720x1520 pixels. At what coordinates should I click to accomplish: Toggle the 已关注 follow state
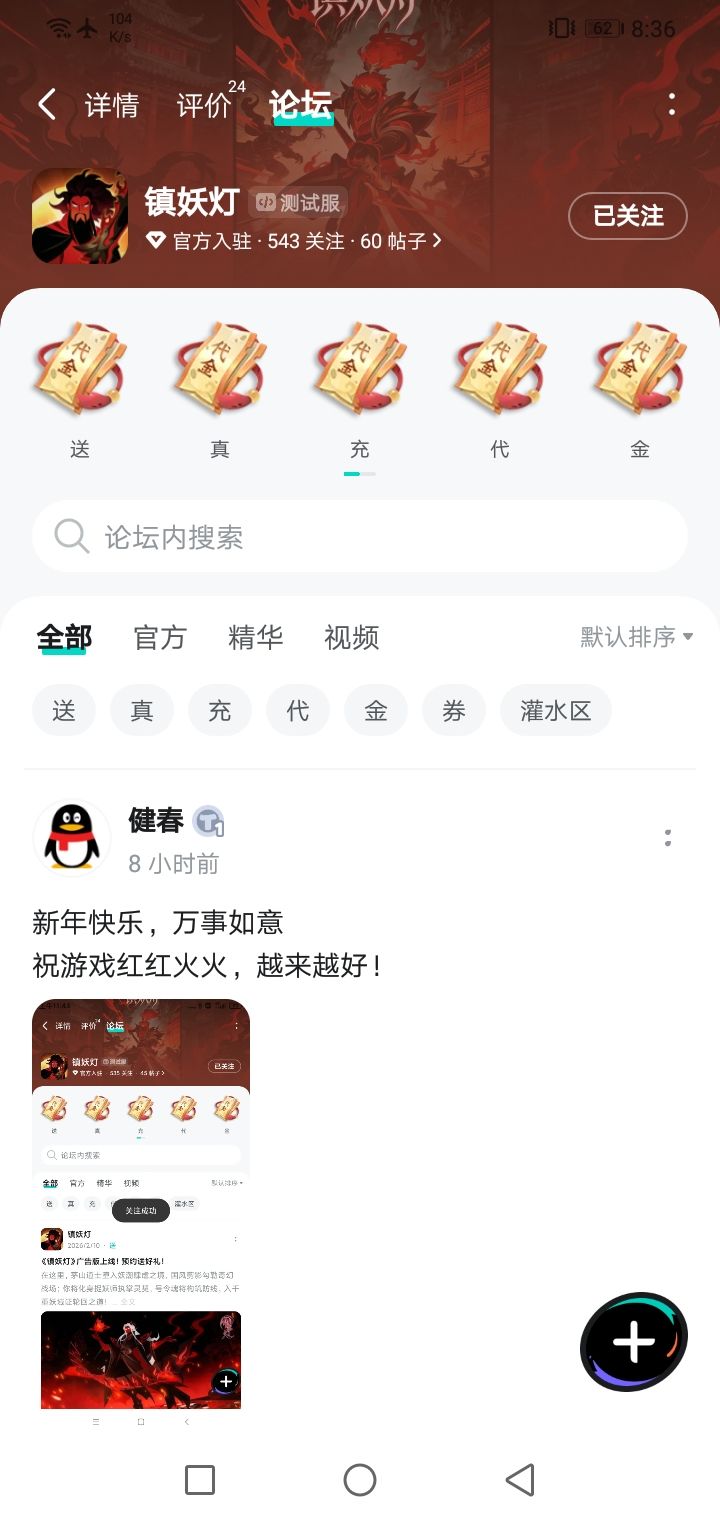(x=628, y=216)
